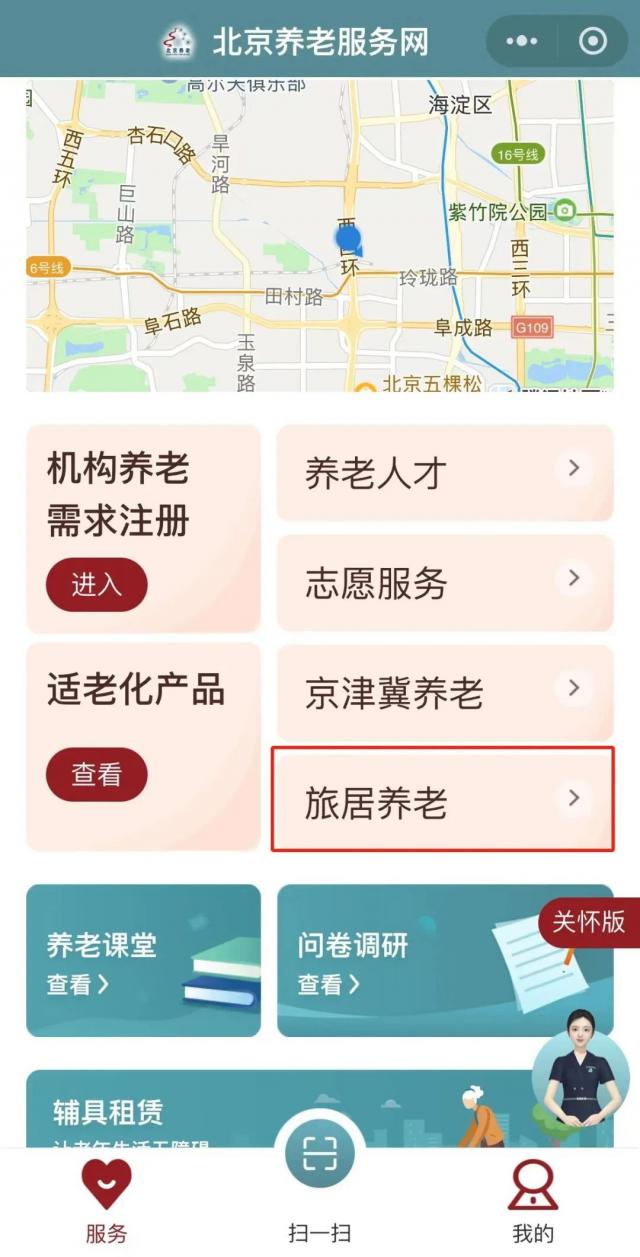Viewport: 640px width, 1257px height.
Task: Tap 查看 under 适老化产品
Action: (x=96, y=774)
